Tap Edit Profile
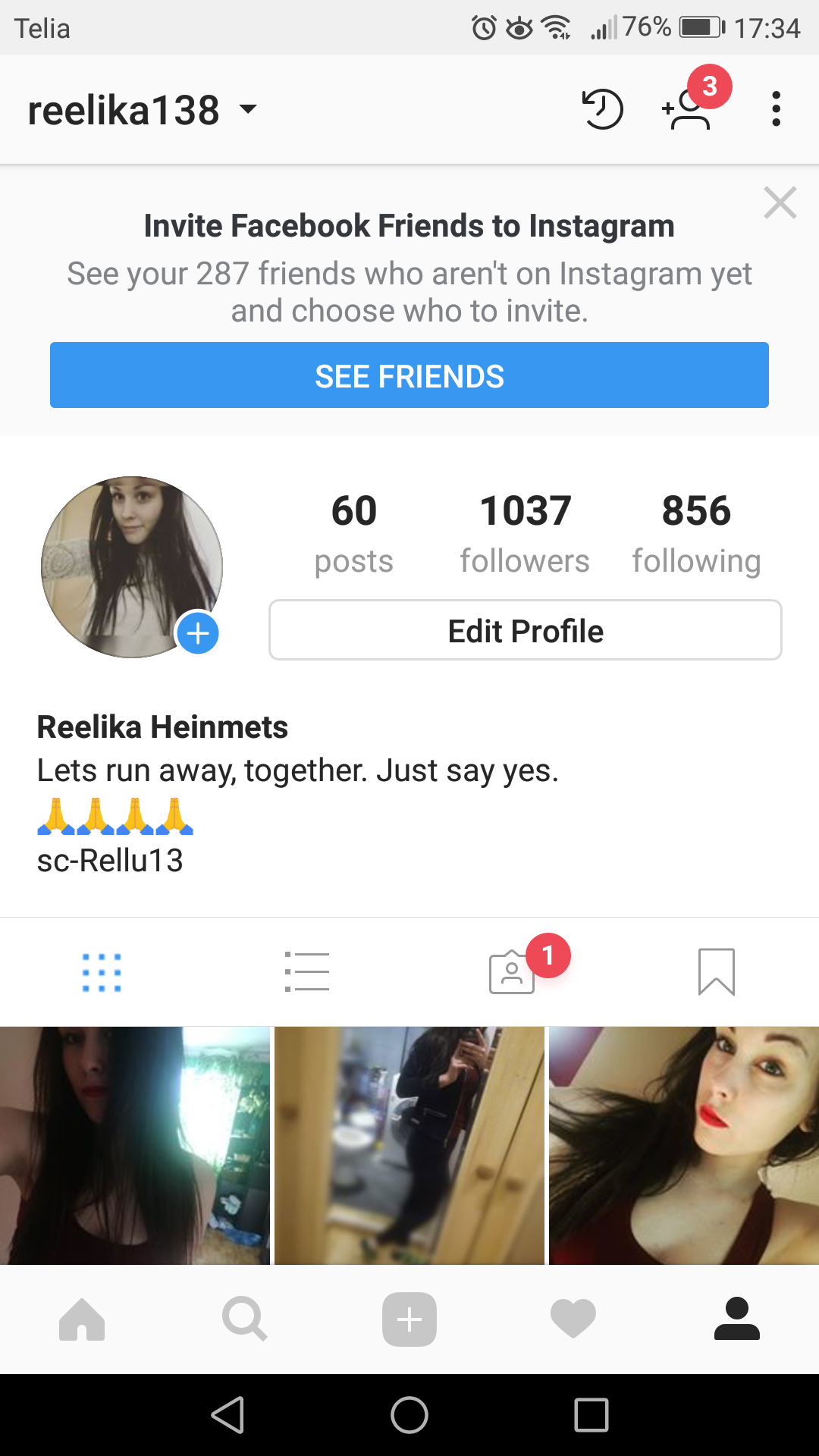The height and width of the screenshot is (1456, 819). (526, 630)
